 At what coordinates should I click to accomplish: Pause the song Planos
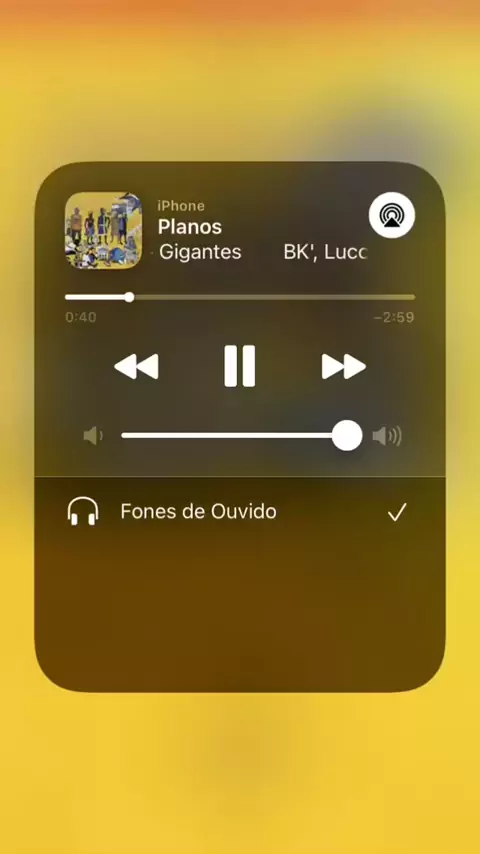pyautogui.click(x=240, y=366)
